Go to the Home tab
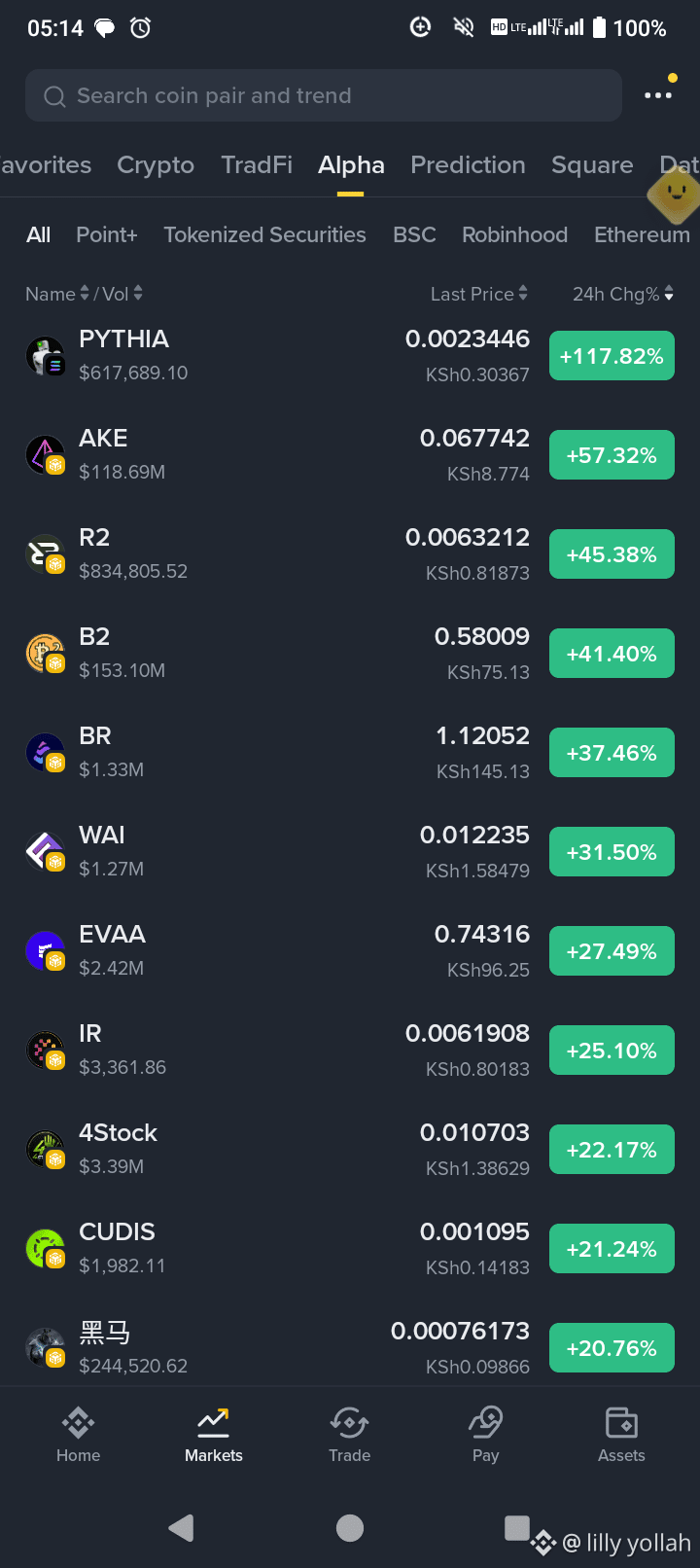Screen dimensions: 700x1568 pos(78,1435)
